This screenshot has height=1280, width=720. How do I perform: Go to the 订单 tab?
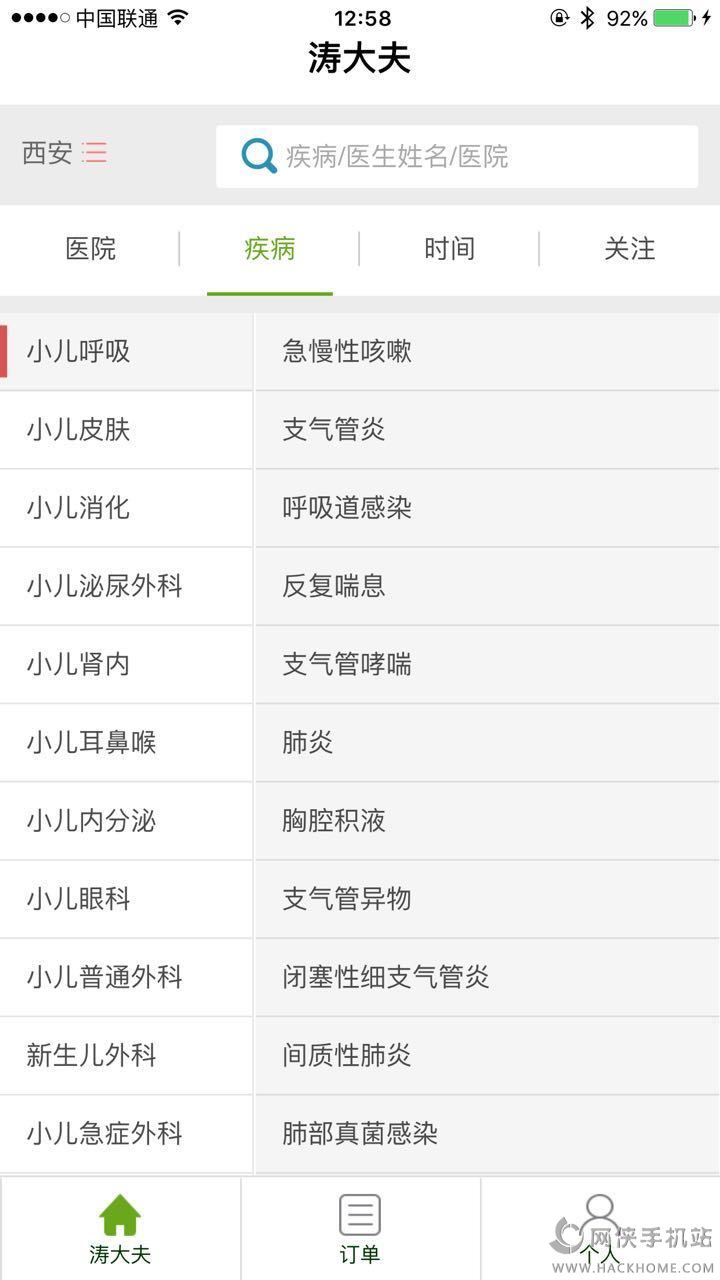[360, 1229]
